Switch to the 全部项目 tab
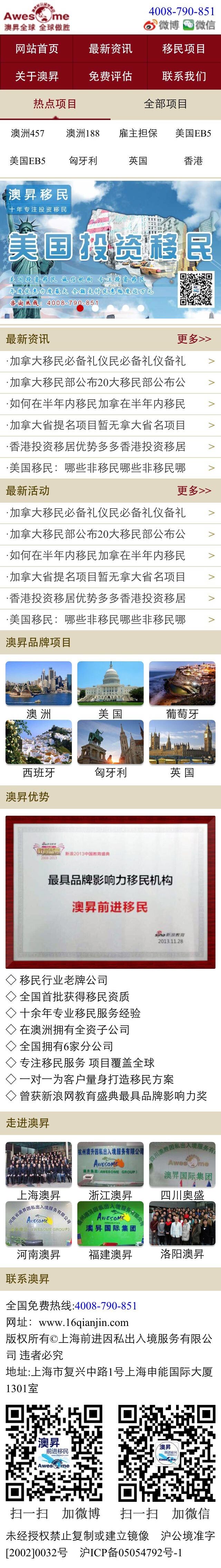This screenshot has height=1568, width=221. tap(165, 104)
